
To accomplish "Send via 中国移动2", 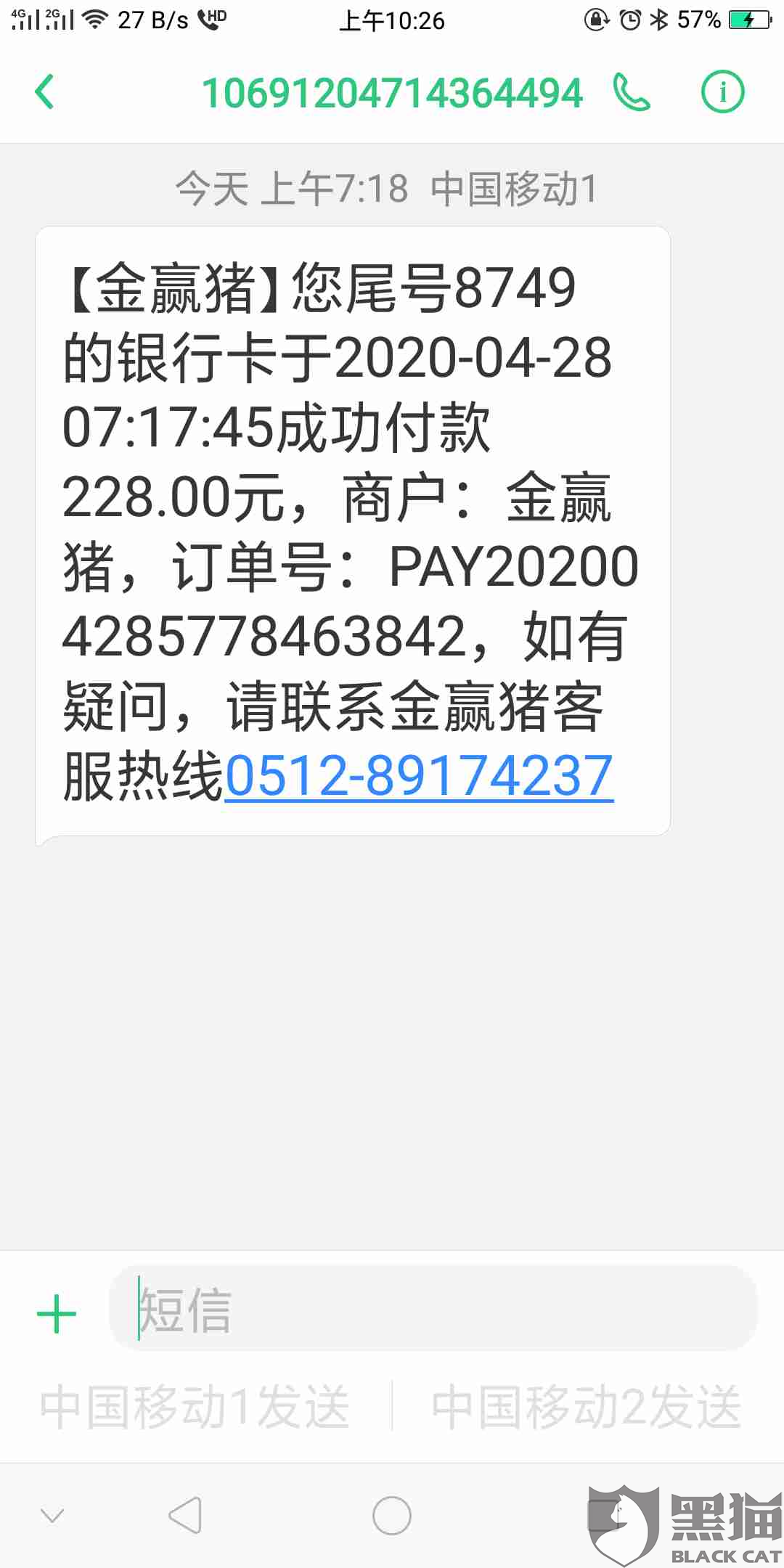I will [586, 1406].
